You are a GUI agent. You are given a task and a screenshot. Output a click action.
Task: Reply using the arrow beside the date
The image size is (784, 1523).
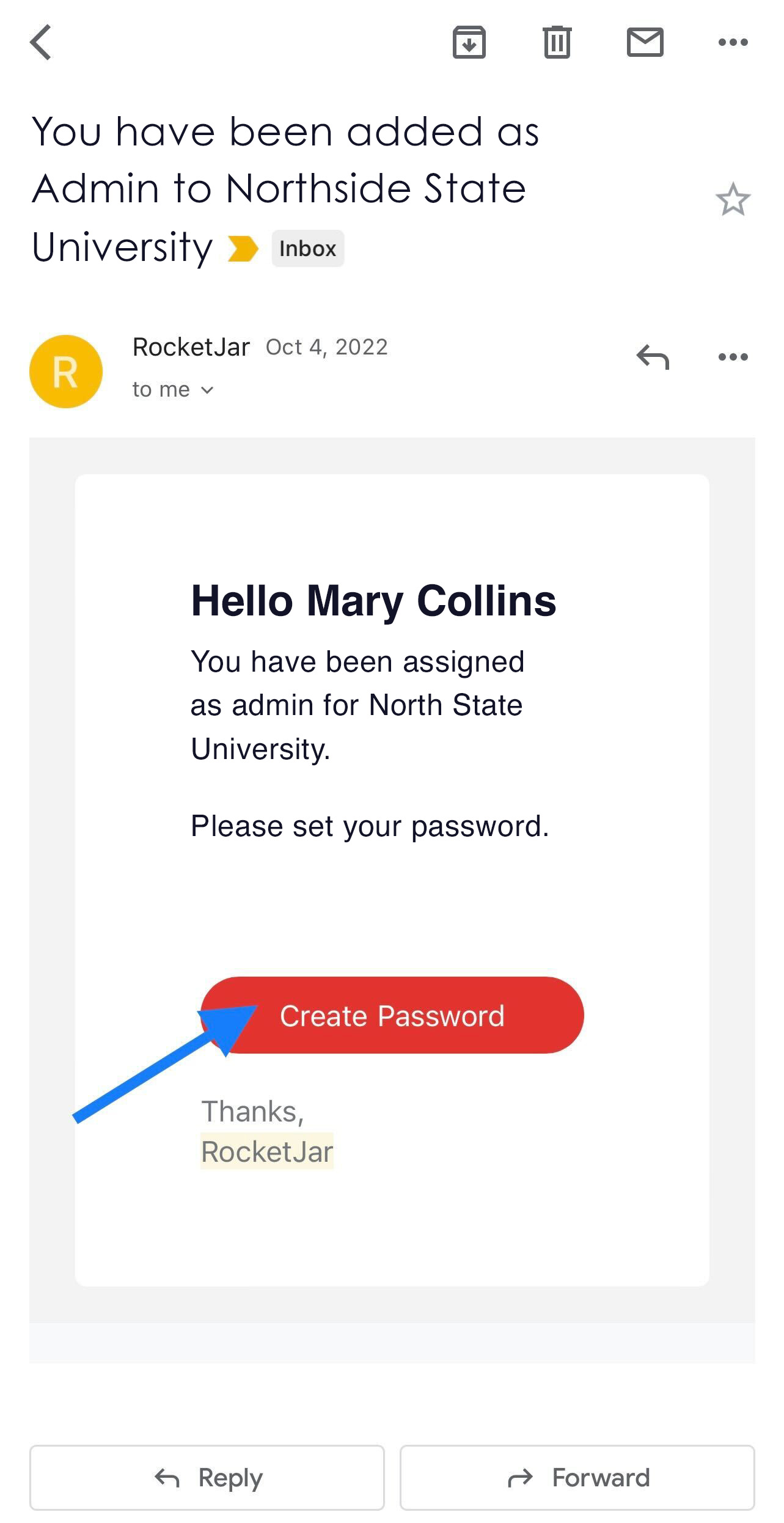pyautogui.click(x=653, y=357)
